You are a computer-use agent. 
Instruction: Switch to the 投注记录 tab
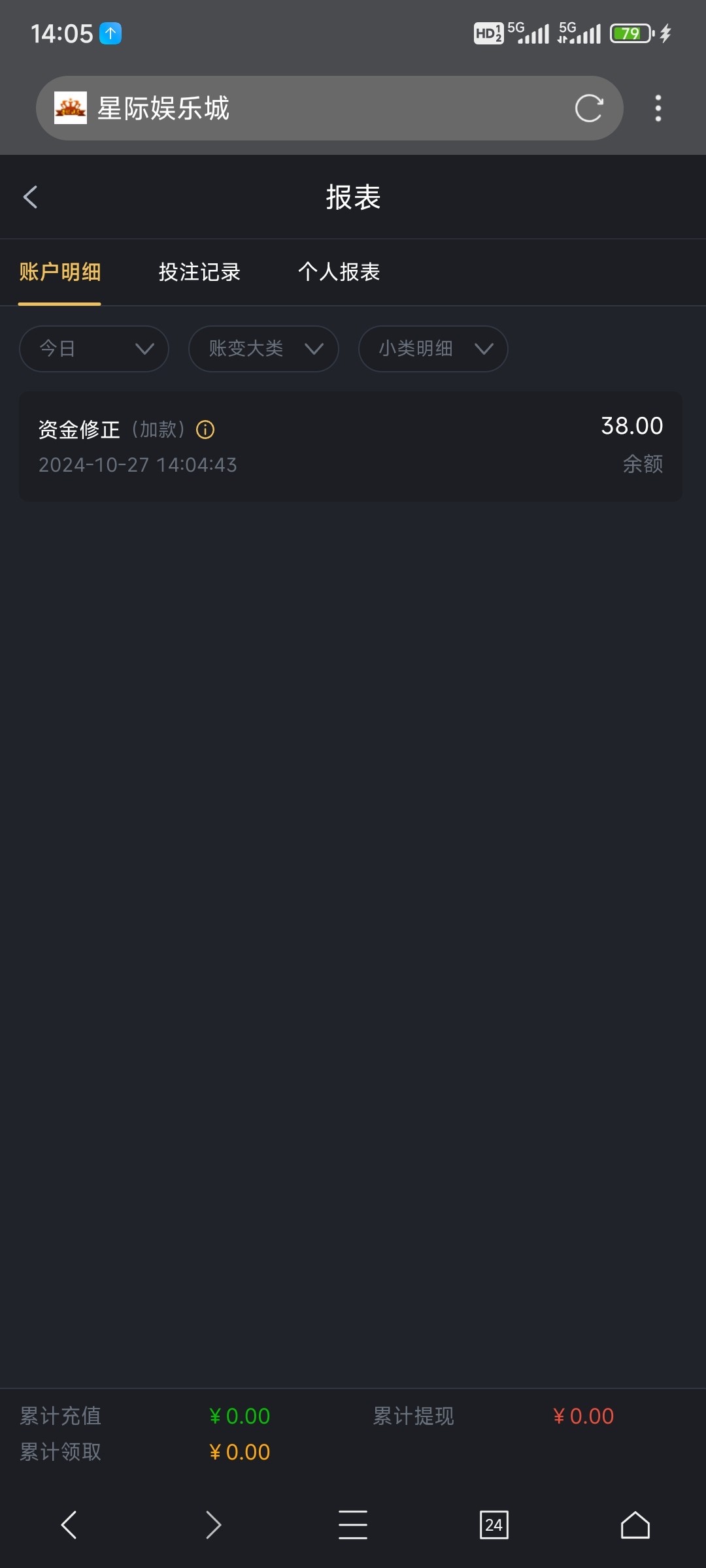pos(199,272)
